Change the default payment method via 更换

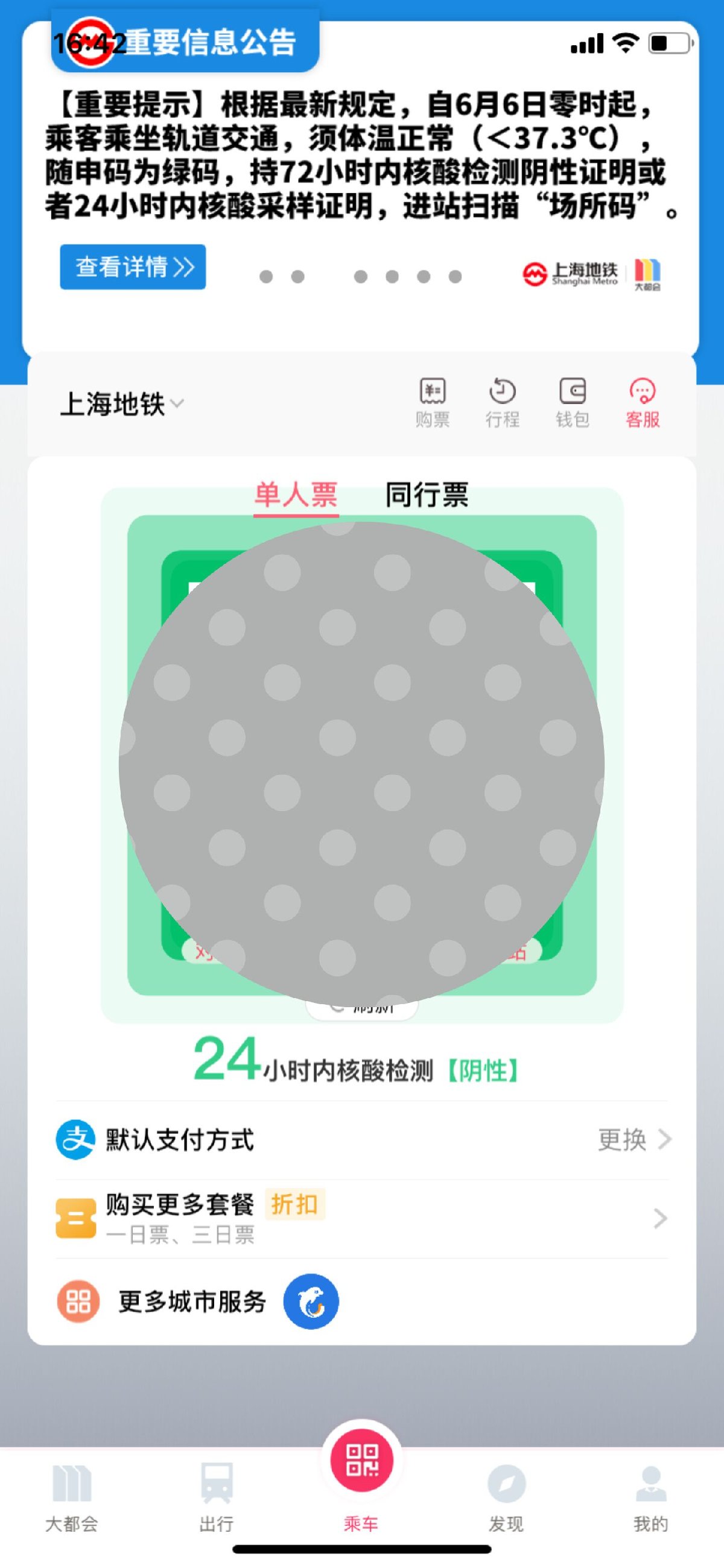pos(634,1139)
